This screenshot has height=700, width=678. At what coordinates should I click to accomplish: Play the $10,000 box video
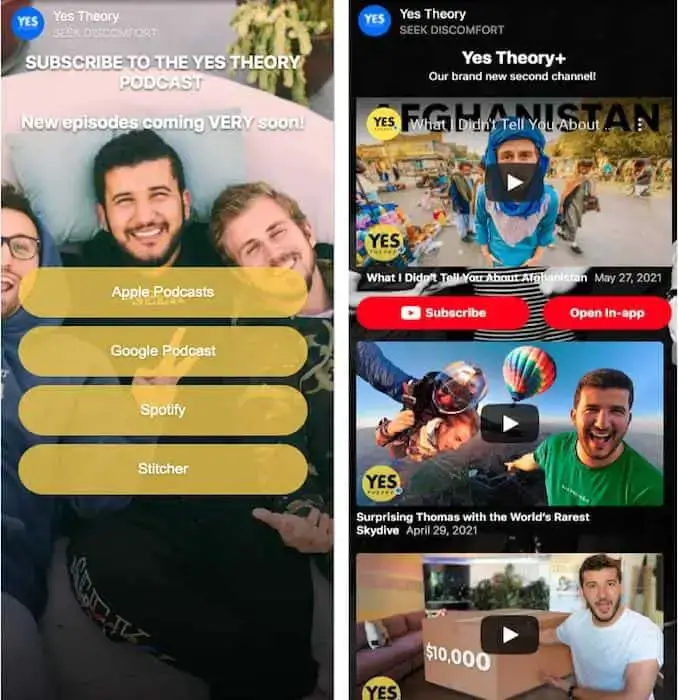click(x=510, y=635)
